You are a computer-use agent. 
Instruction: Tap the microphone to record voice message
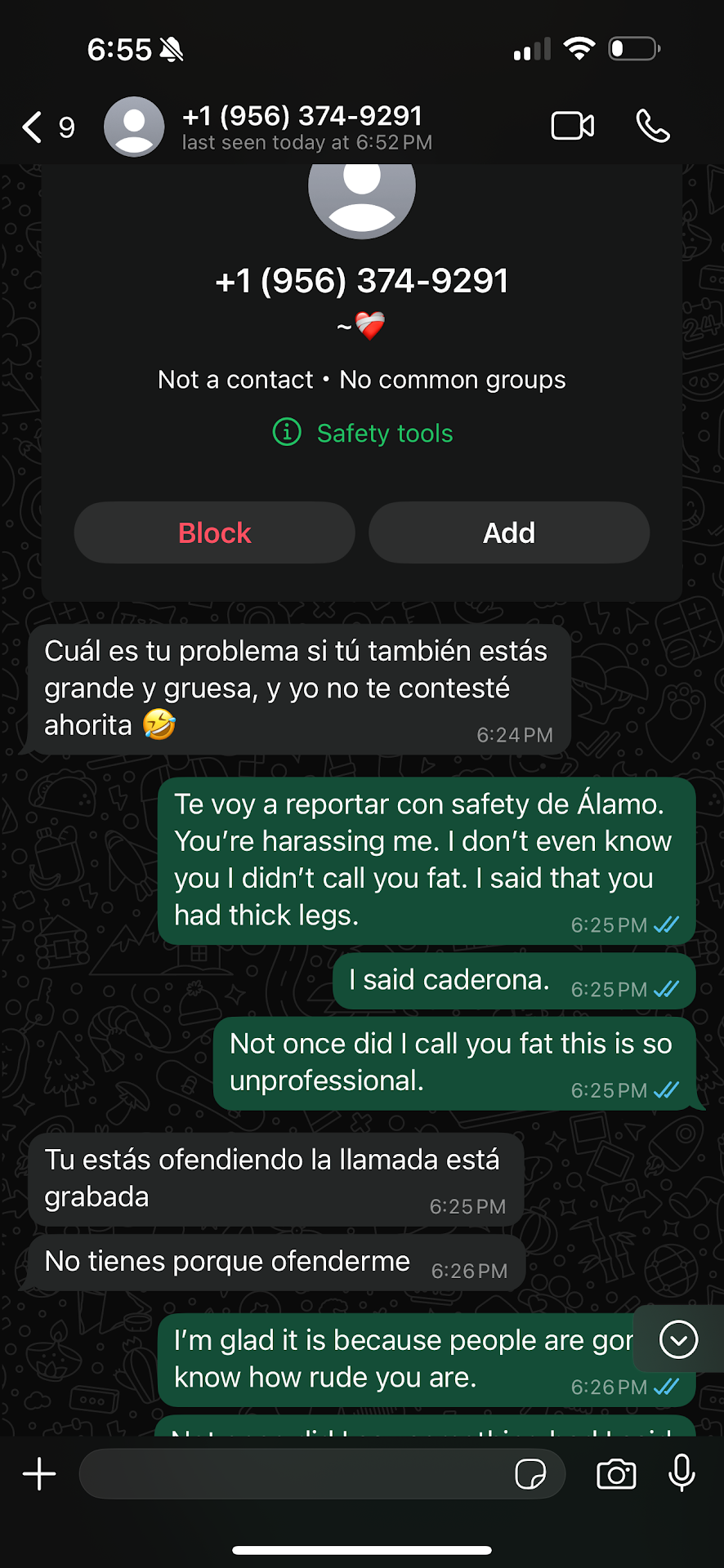coord(682,1474)
